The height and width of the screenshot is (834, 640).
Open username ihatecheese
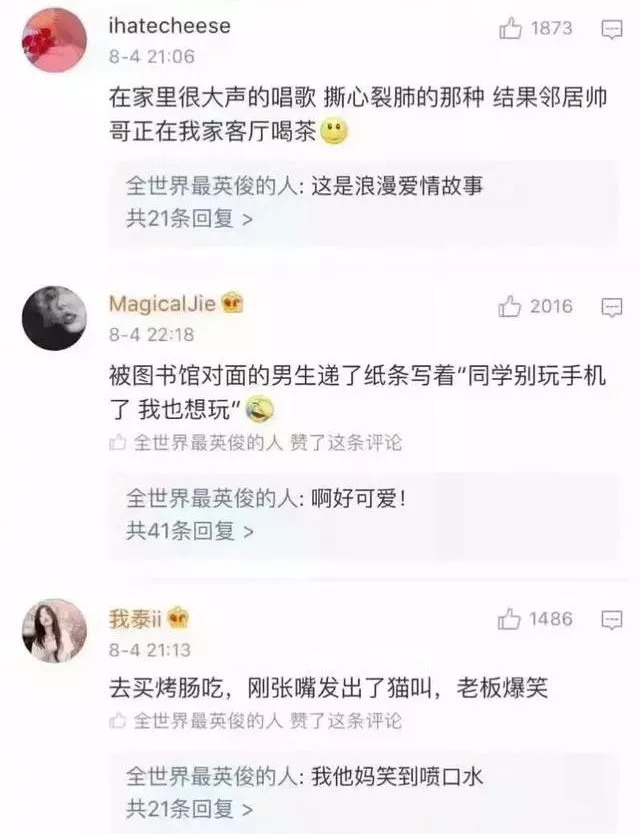coord(169,26)
